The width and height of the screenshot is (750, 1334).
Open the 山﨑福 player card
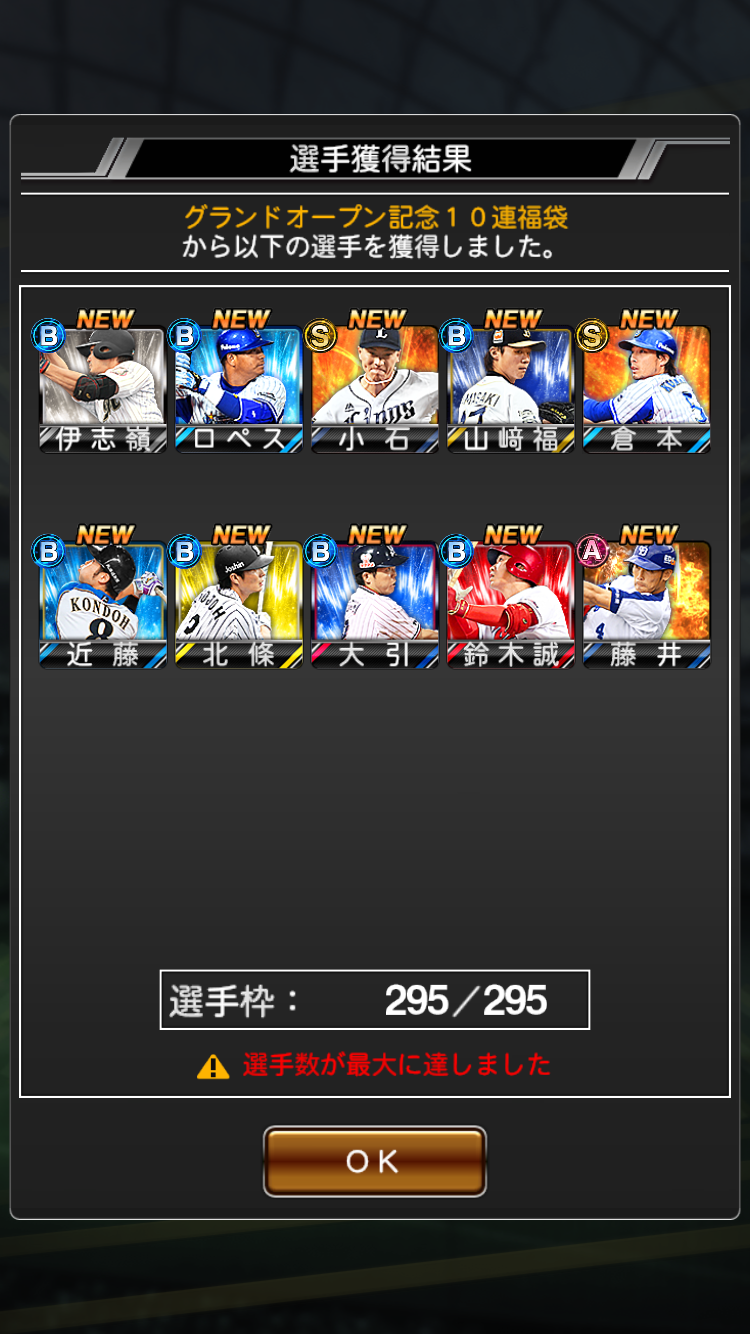pyautogui.click(x=510, y=389)
